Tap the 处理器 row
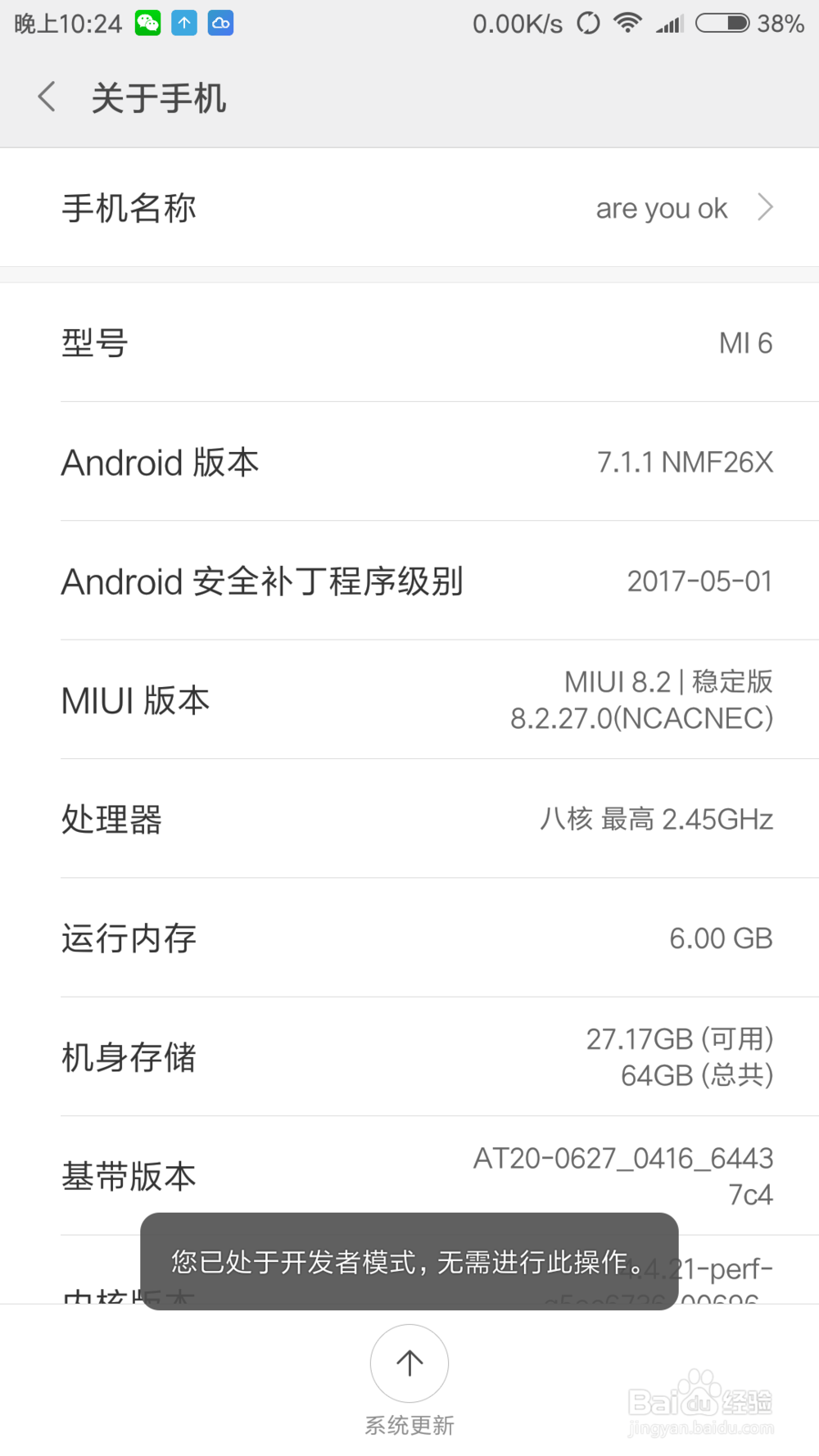The height and width of the screenshot is (1456, 819). [x=409, y=819]
